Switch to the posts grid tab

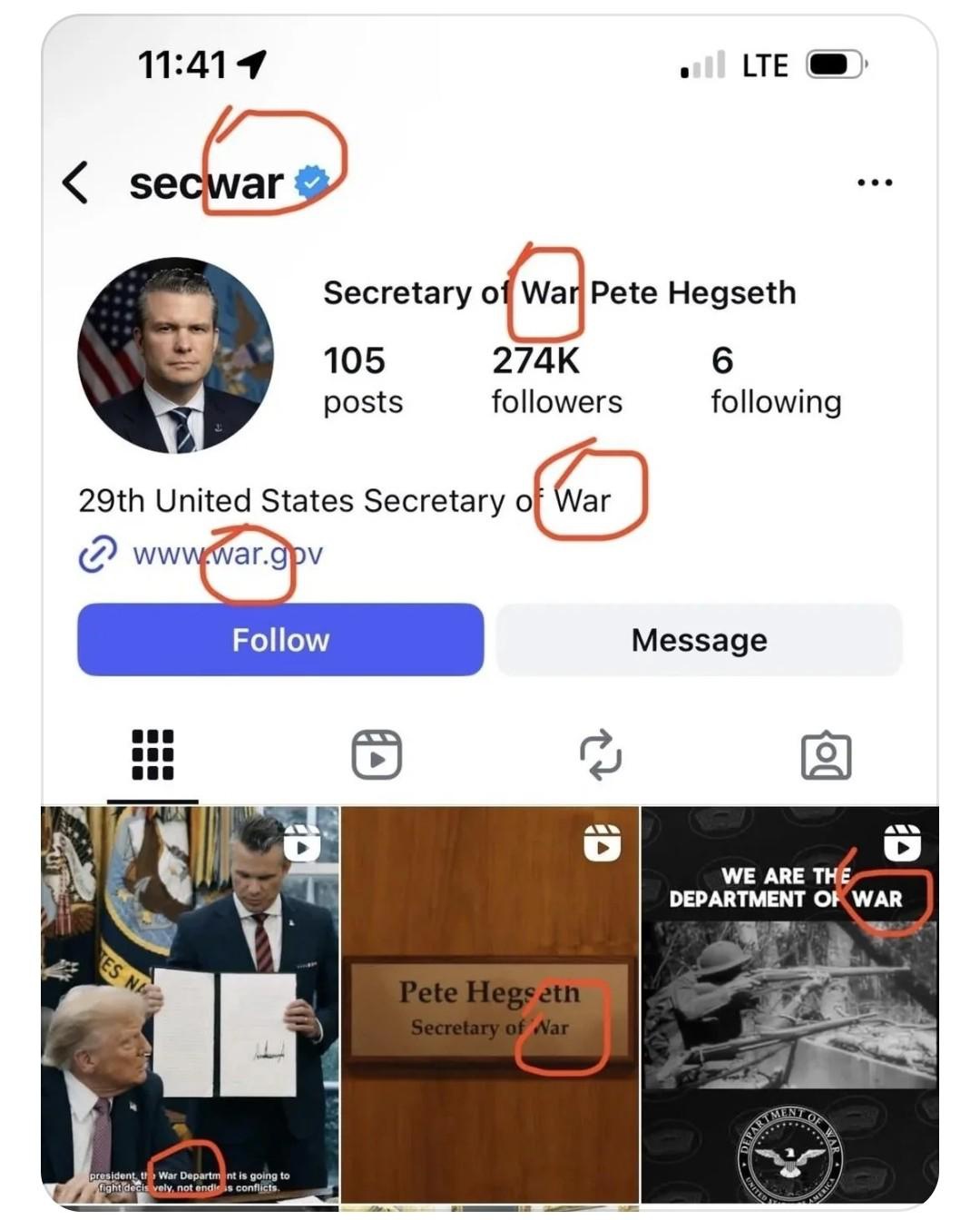click(152, 755)
